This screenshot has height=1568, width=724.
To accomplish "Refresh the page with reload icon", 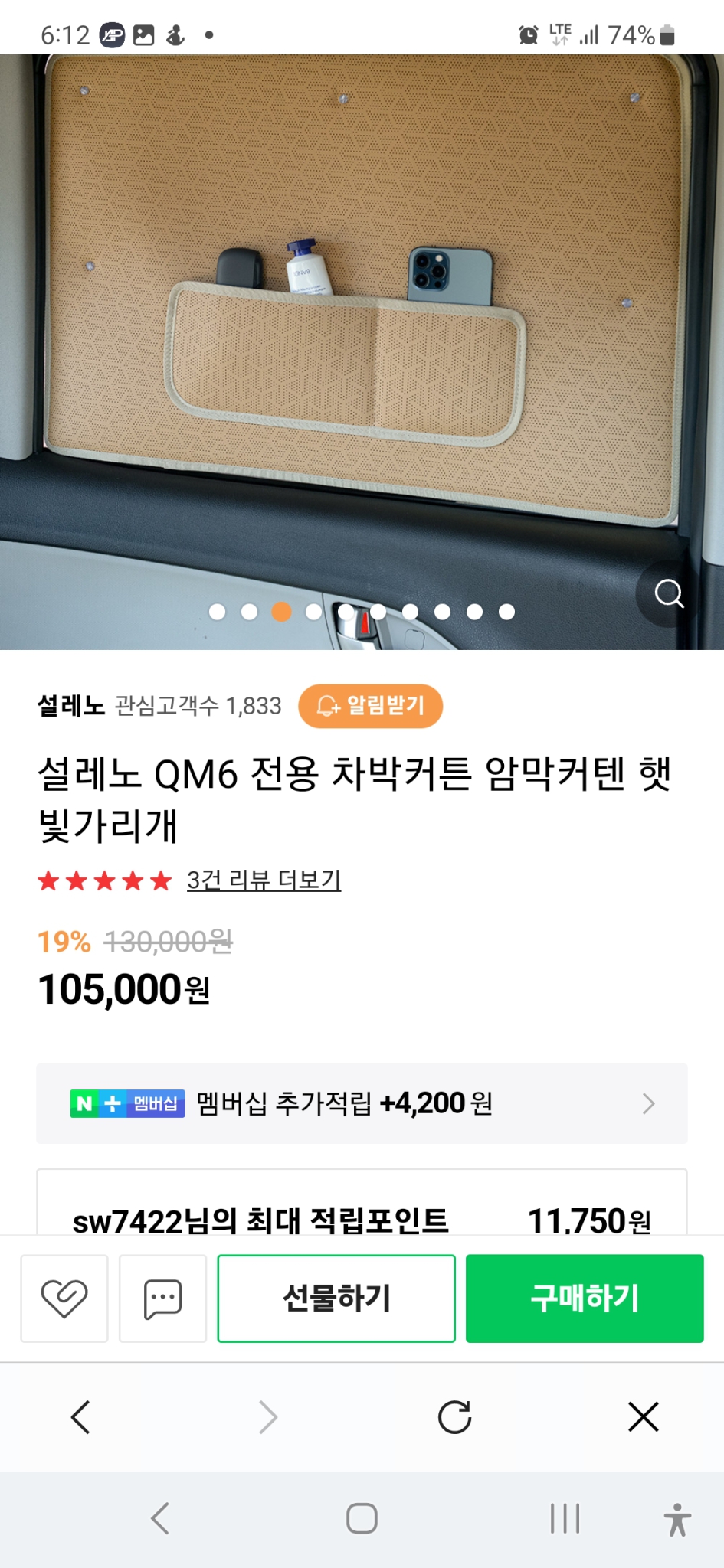I will pyautogui.click(x=455, y=1417).
